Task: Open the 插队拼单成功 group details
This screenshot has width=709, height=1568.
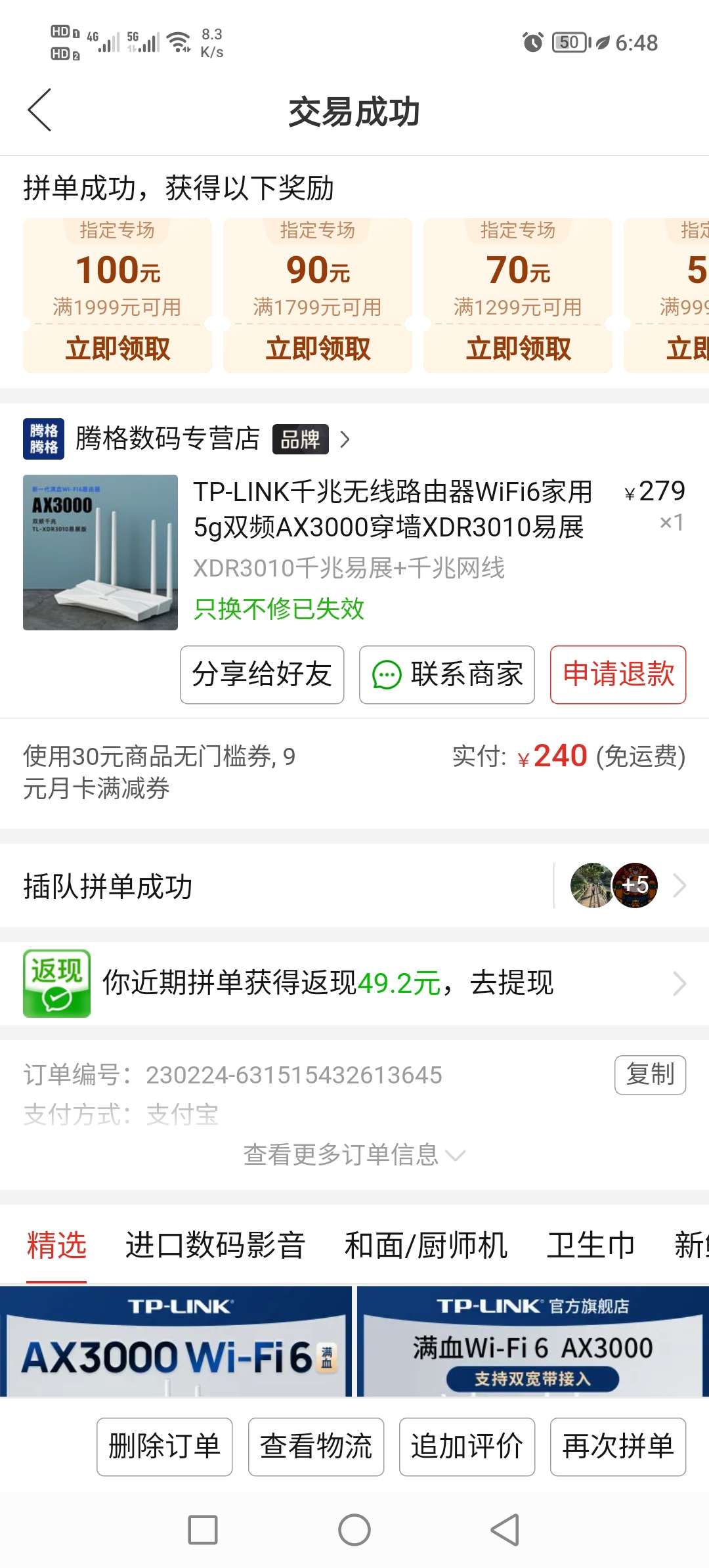Action: (x=354, y=886)
